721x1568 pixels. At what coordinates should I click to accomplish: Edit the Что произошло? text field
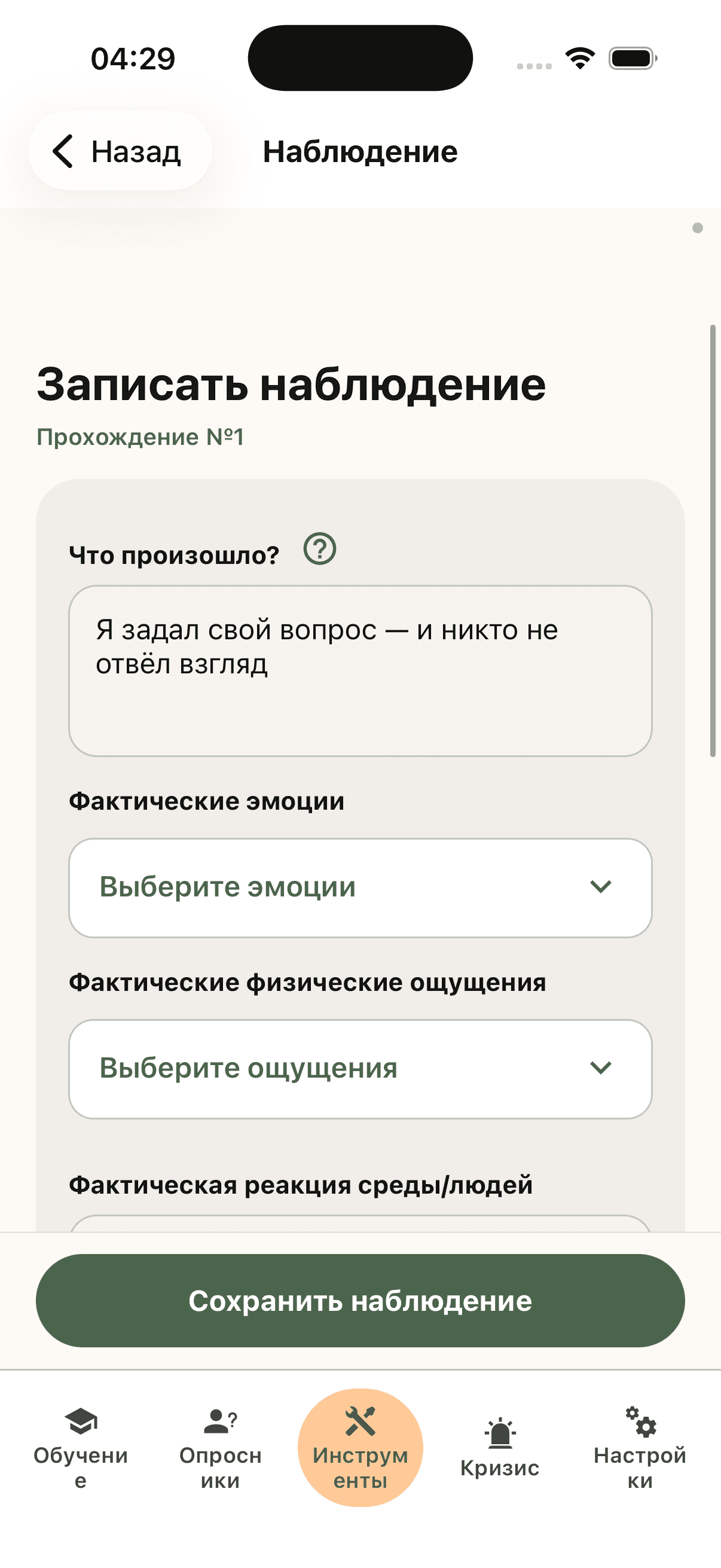tap(360, 671)
